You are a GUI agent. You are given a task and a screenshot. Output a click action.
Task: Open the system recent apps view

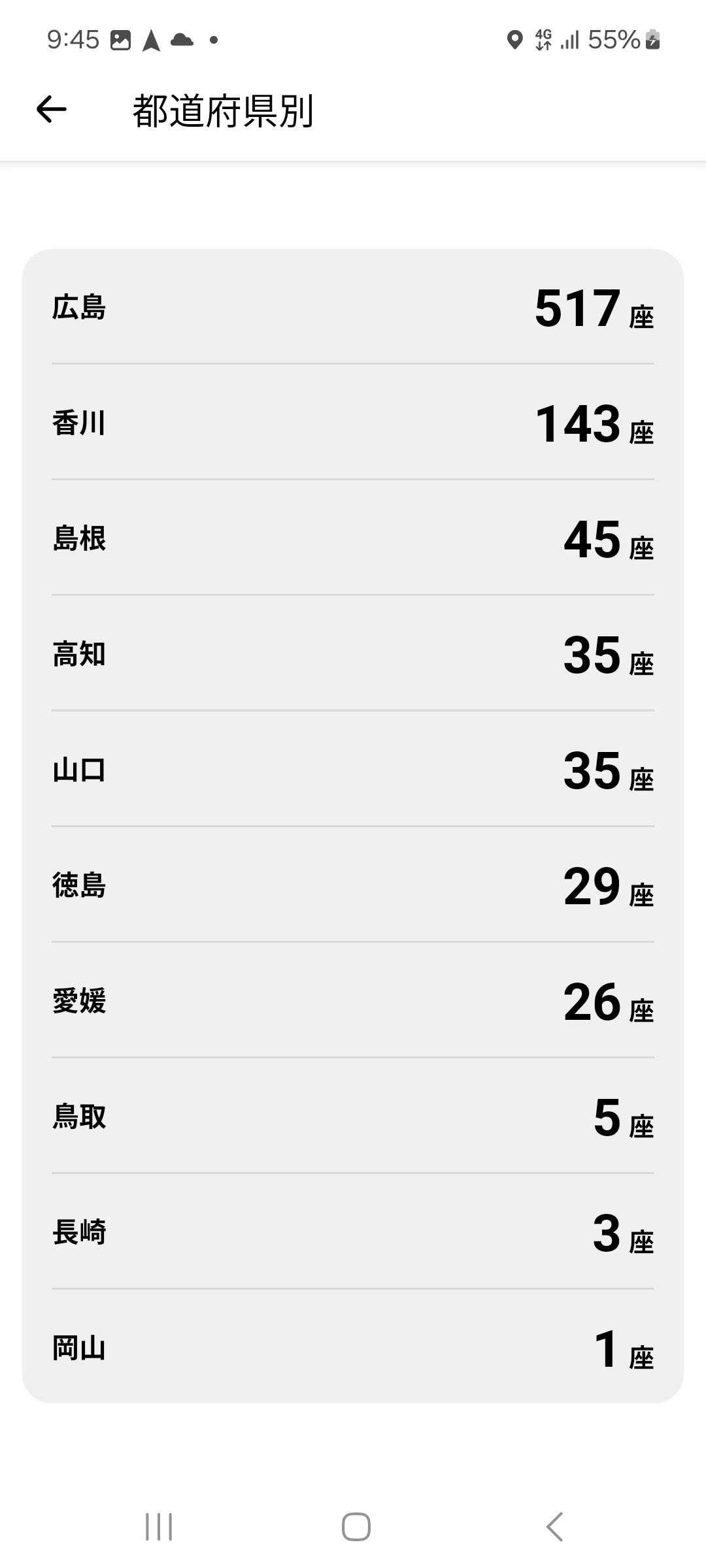click(x=159, y=1526)
